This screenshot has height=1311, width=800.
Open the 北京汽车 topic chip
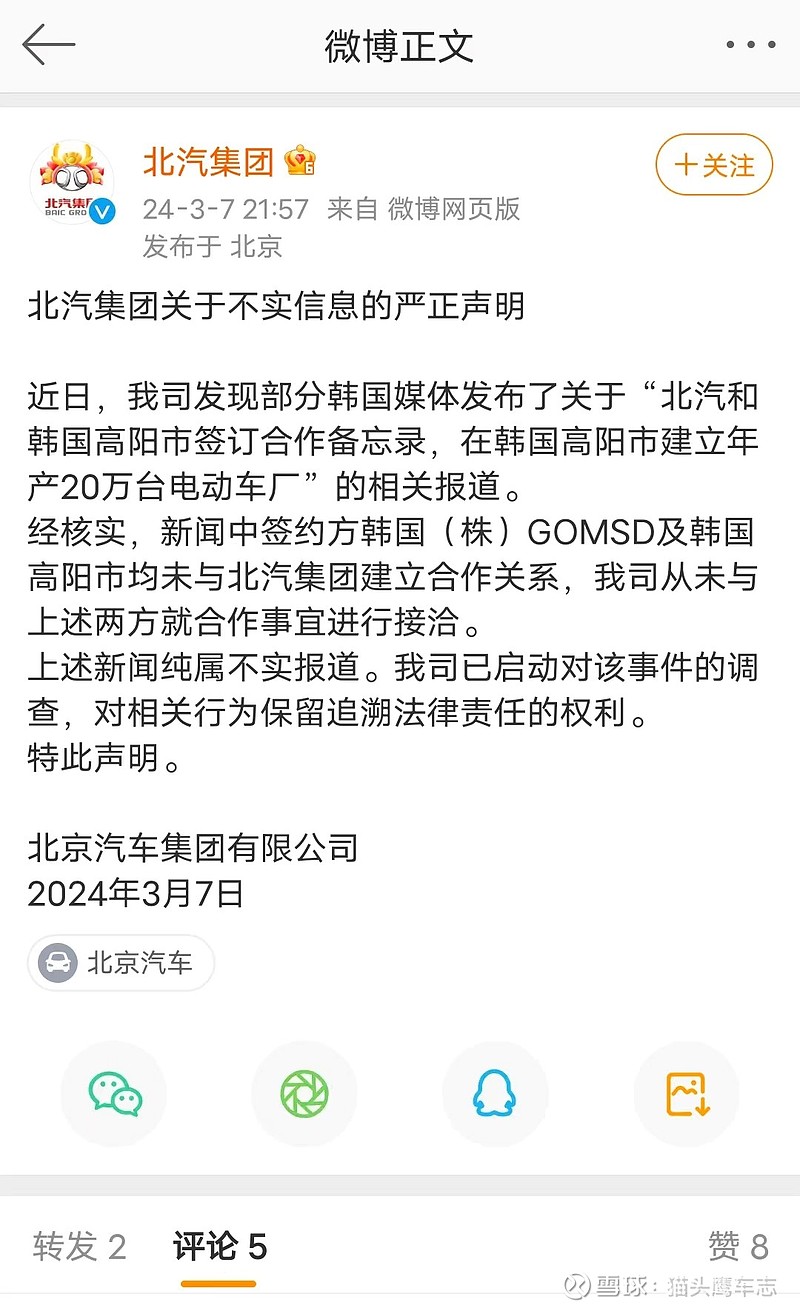(121, 963)
